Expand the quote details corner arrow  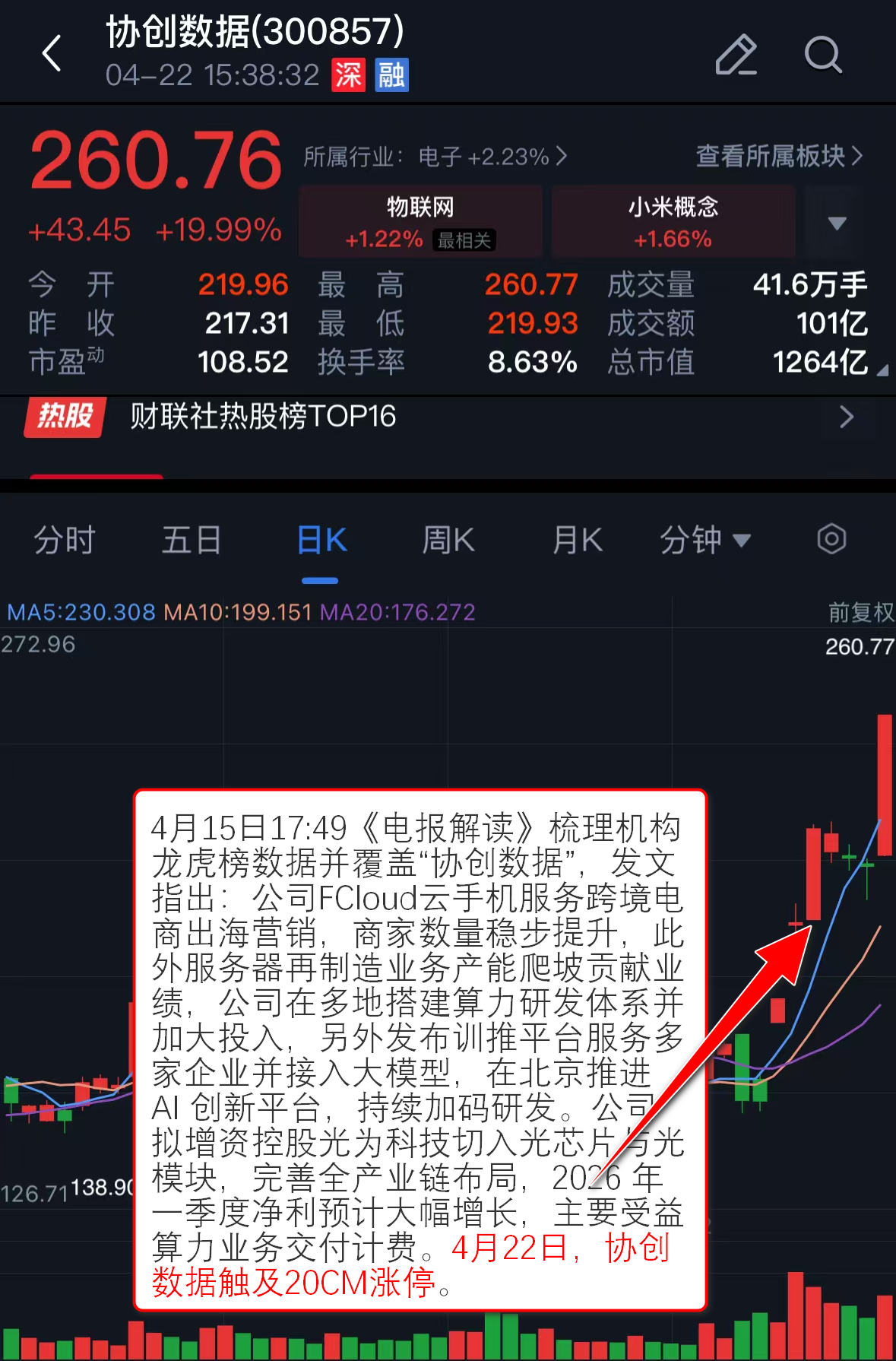[882, 371]
